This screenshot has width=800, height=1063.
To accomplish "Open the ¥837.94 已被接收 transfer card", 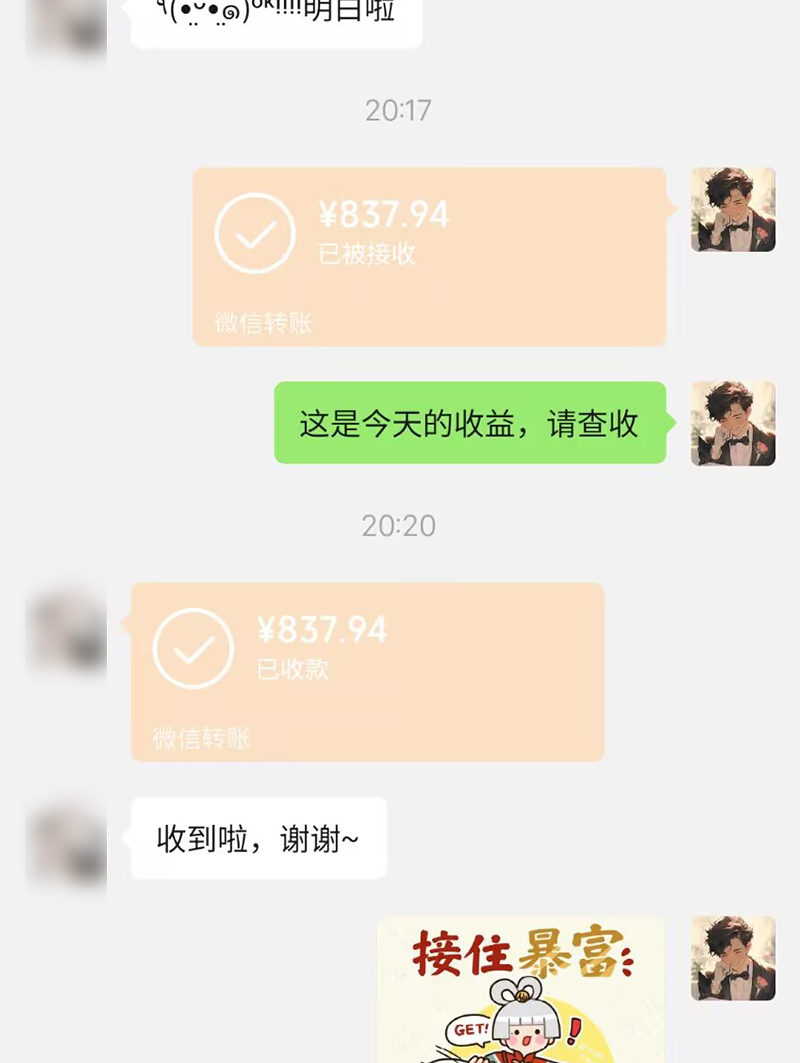I will (x=430, y=255).
